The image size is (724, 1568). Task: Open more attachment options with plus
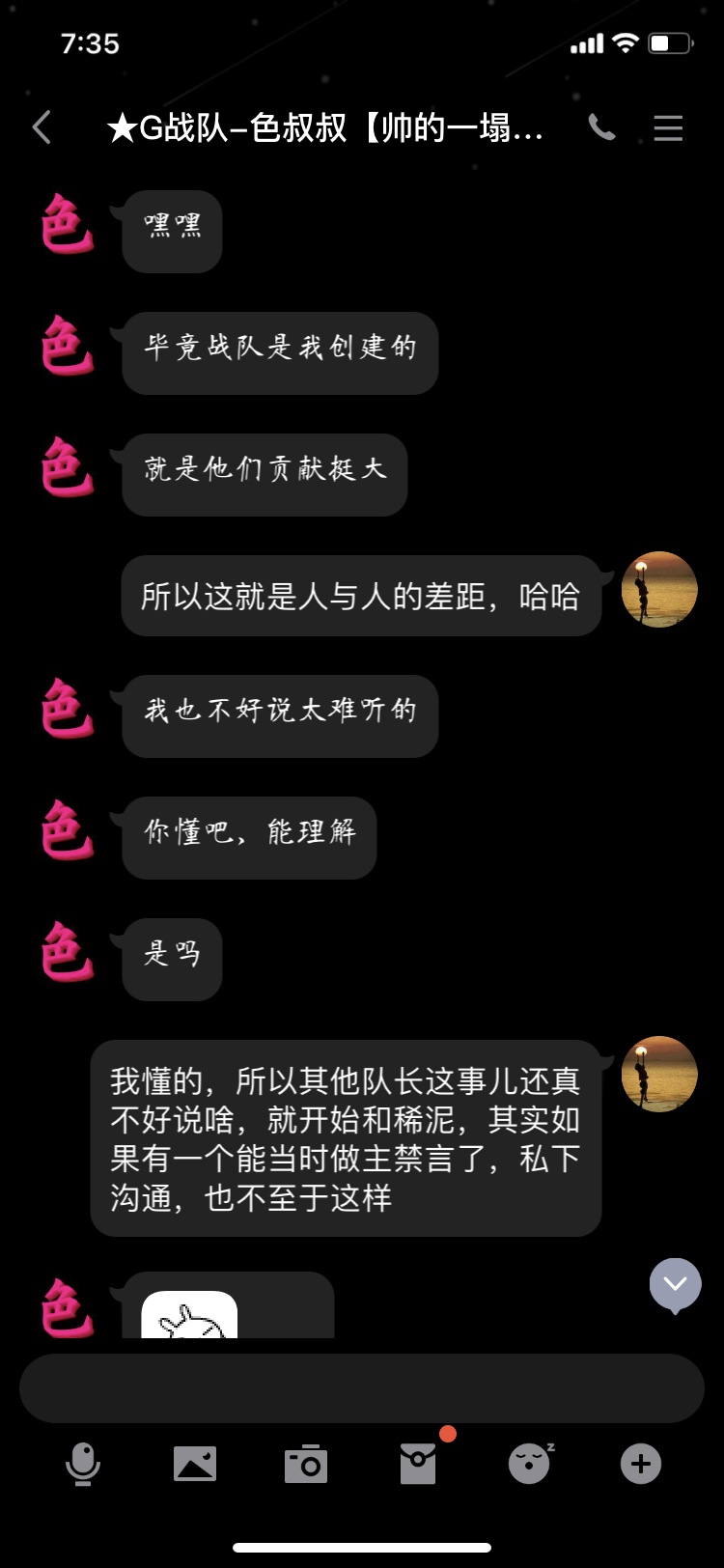641,1464
